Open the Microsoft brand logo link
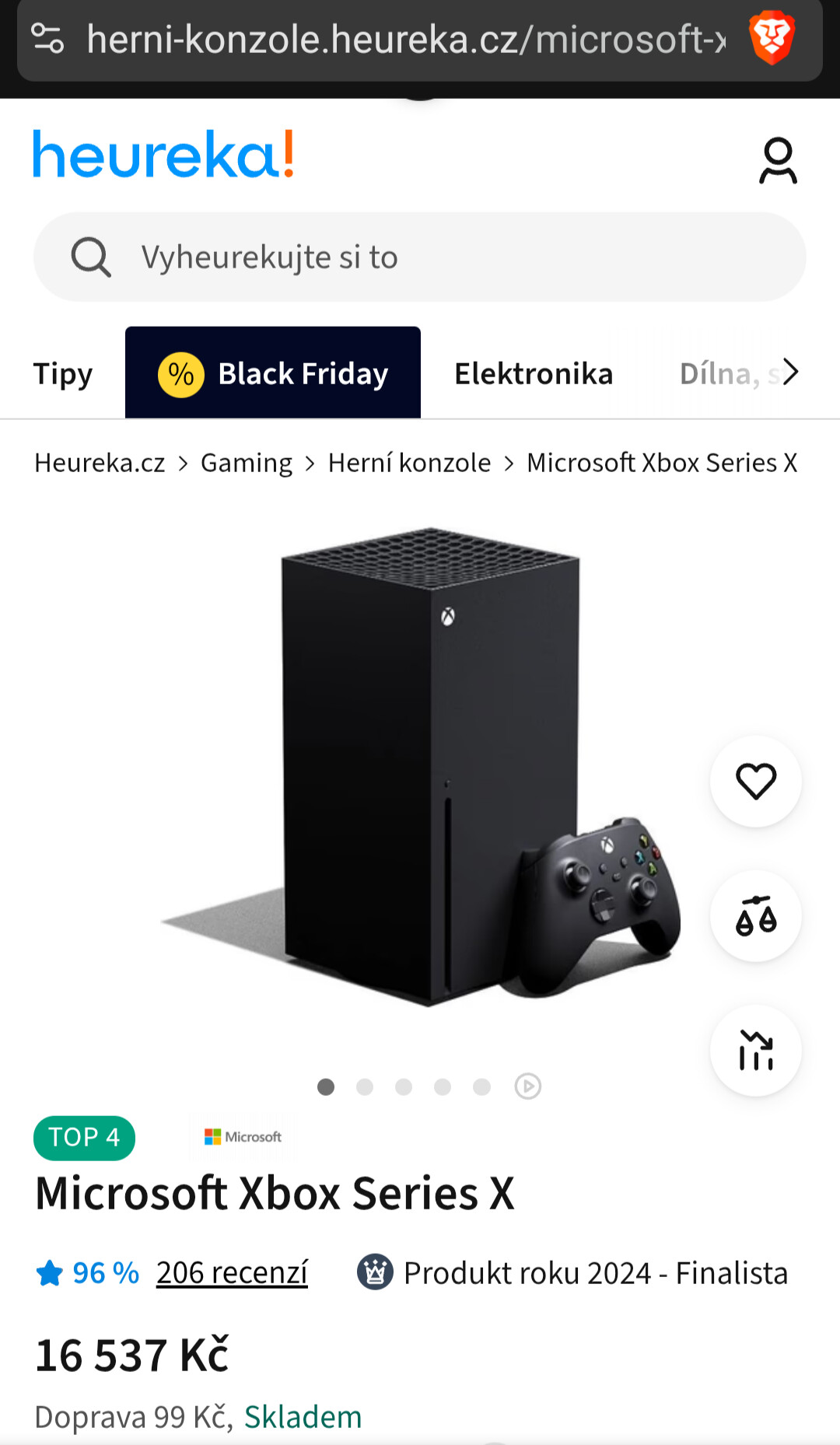 (242, 1137)
